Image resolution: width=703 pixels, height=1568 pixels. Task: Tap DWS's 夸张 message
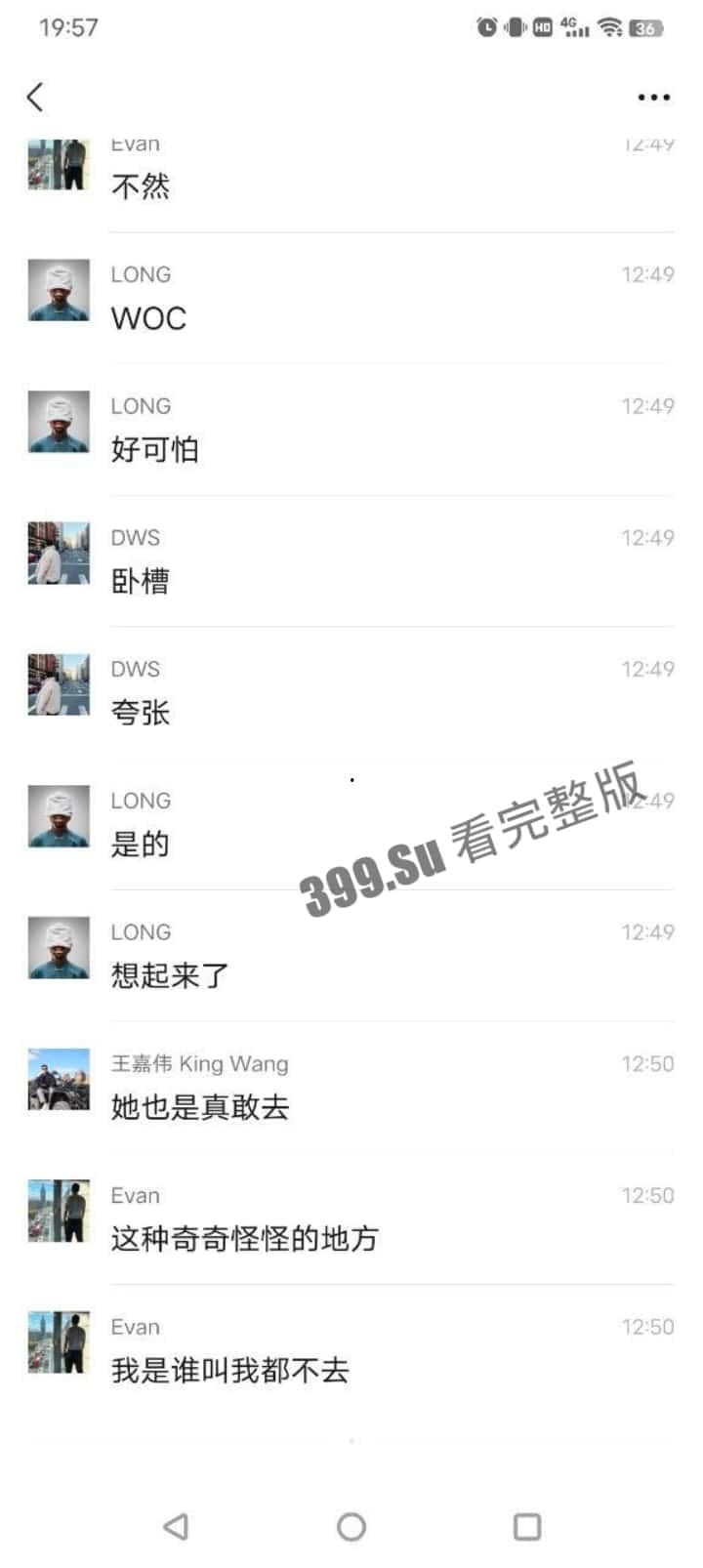[141, 714]
